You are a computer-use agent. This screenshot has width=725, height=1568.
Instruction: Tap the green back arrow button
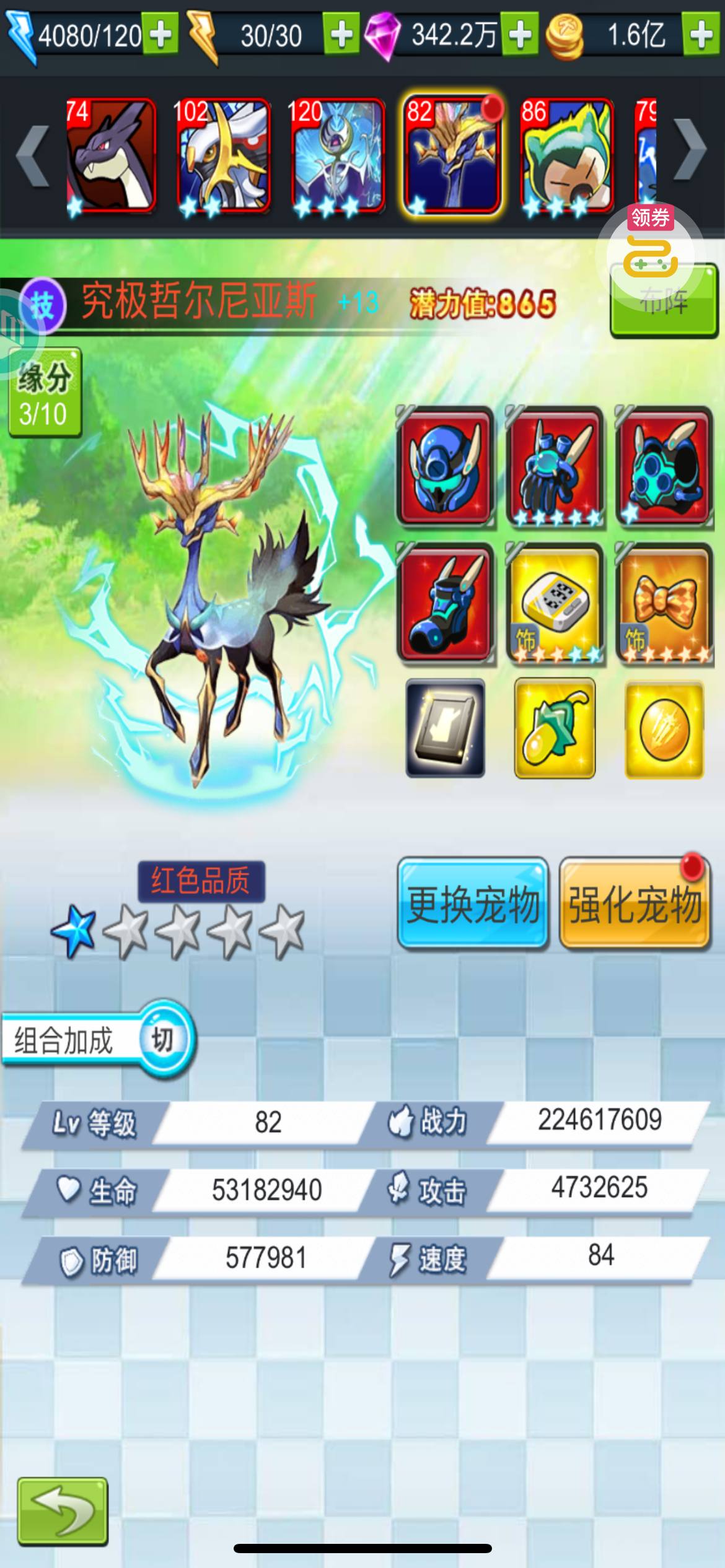tap(63, 1511)
